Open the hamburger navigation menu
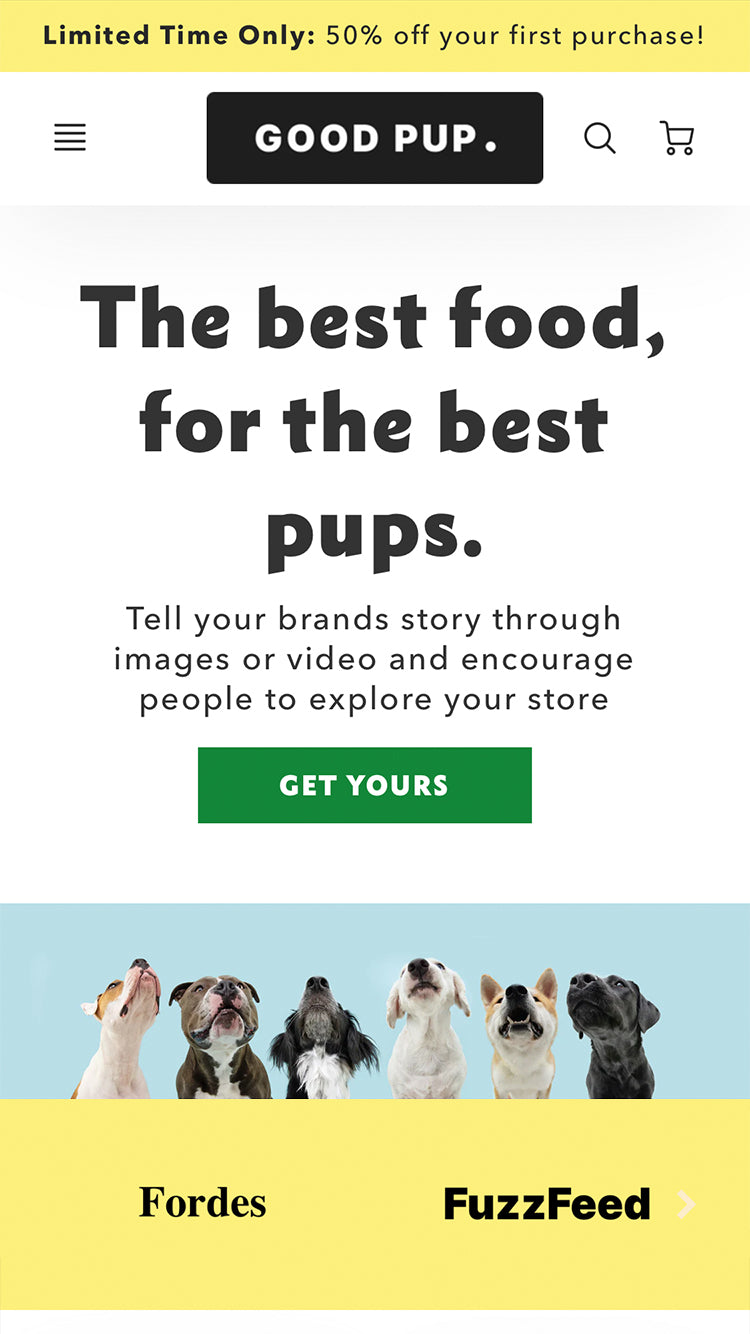Screen dimensions: 750x1334 (x=70, y=138)
